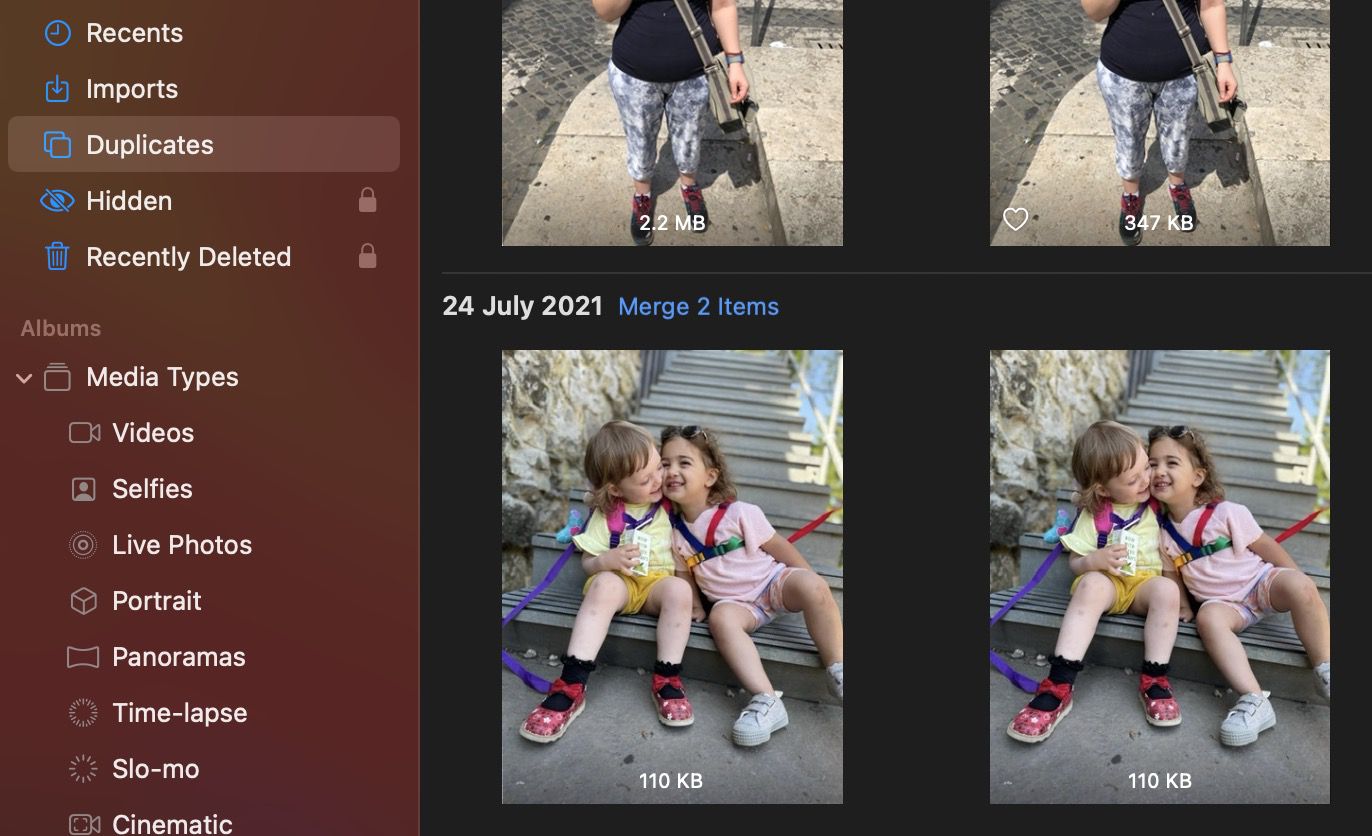Open Recently Deleted
This screenshot has width=1372, height=836.
(188, 257)
